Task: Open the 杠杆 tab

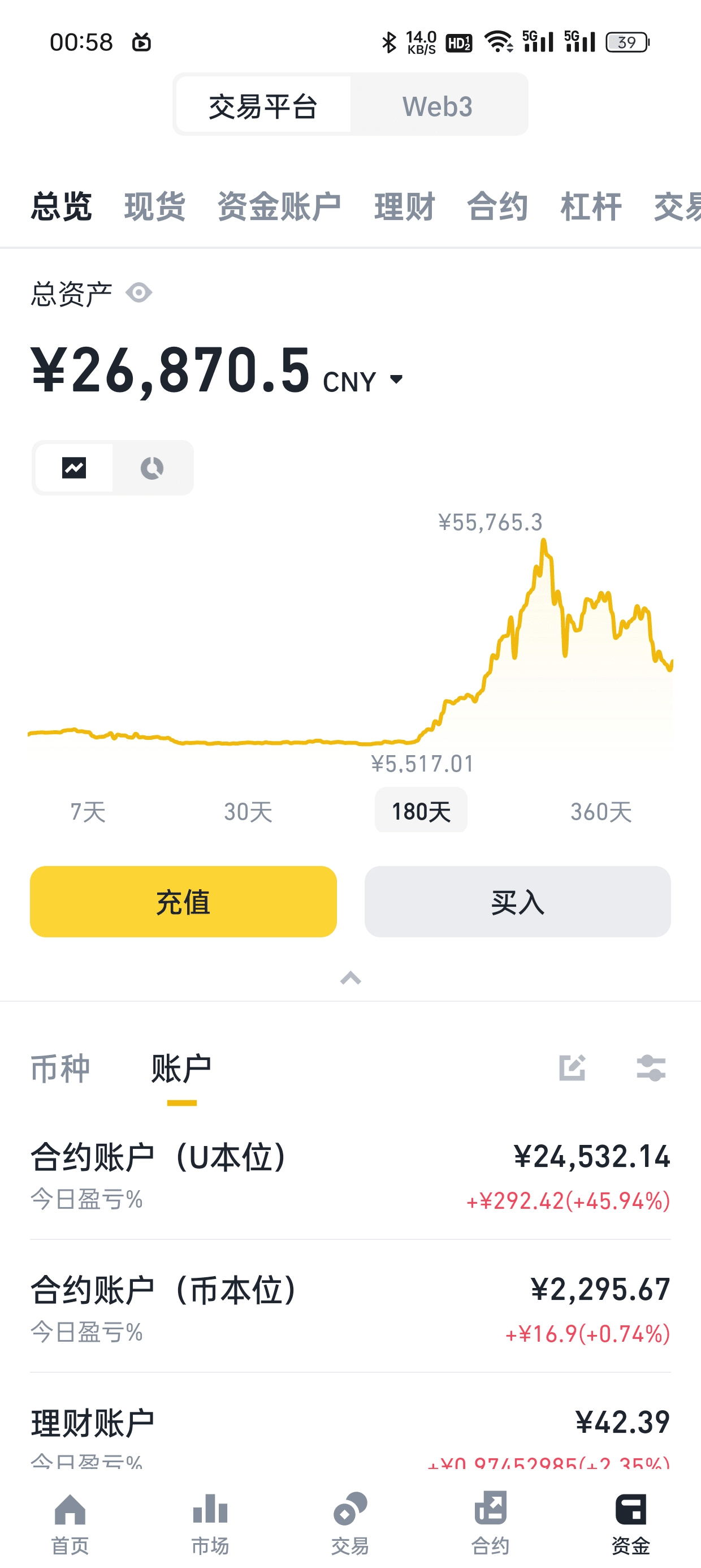Action: coord(591,206)
